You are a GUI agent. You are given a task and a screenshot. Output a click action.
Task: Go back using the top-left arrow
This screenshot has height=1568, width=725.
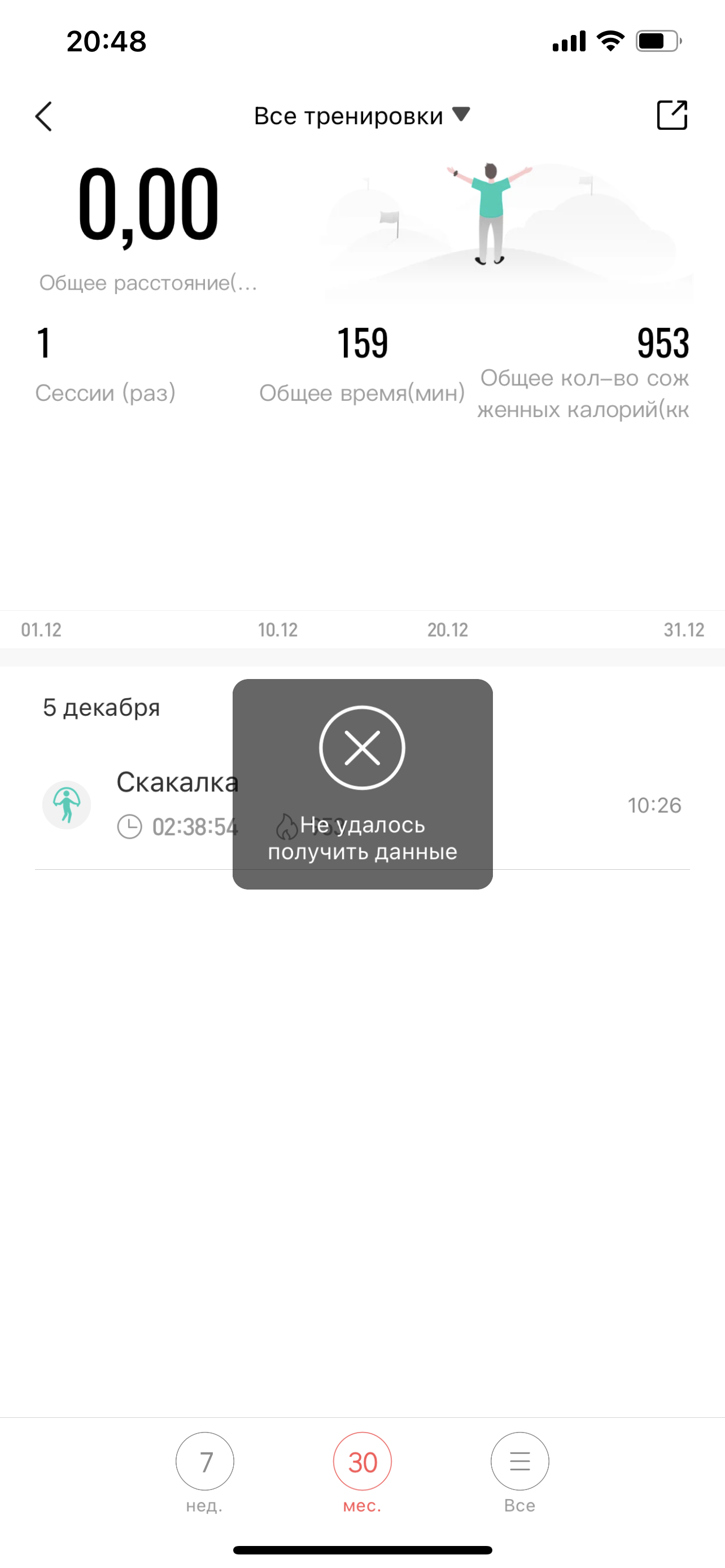(x=44, y=116)
